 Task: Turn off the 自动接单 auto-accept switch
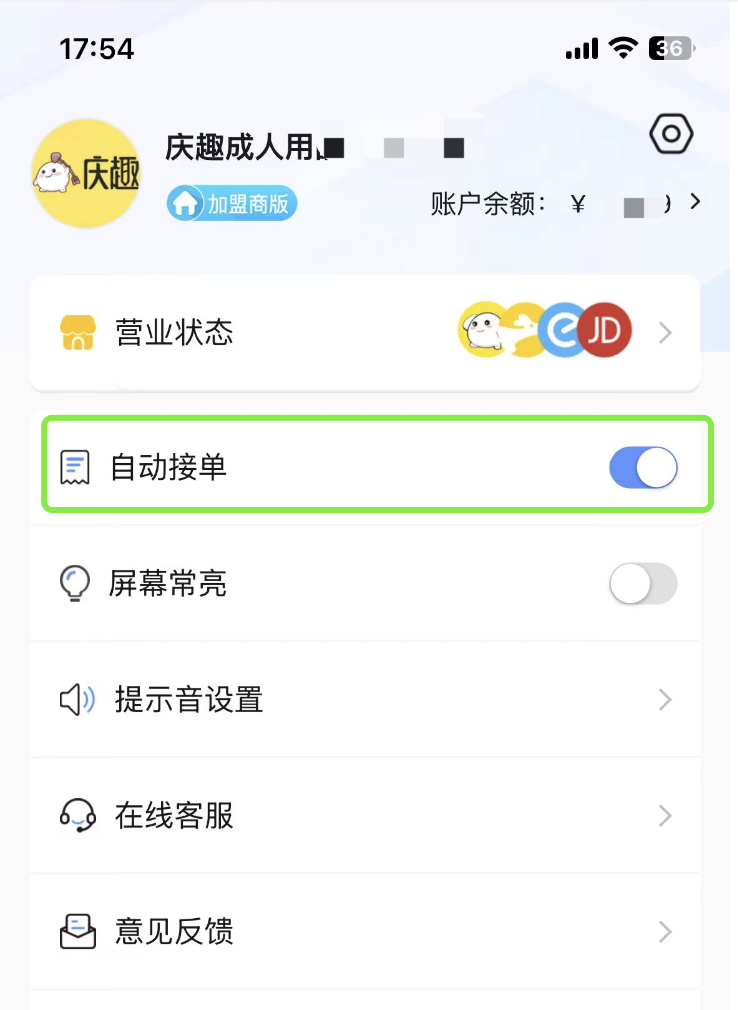(643, 467)
